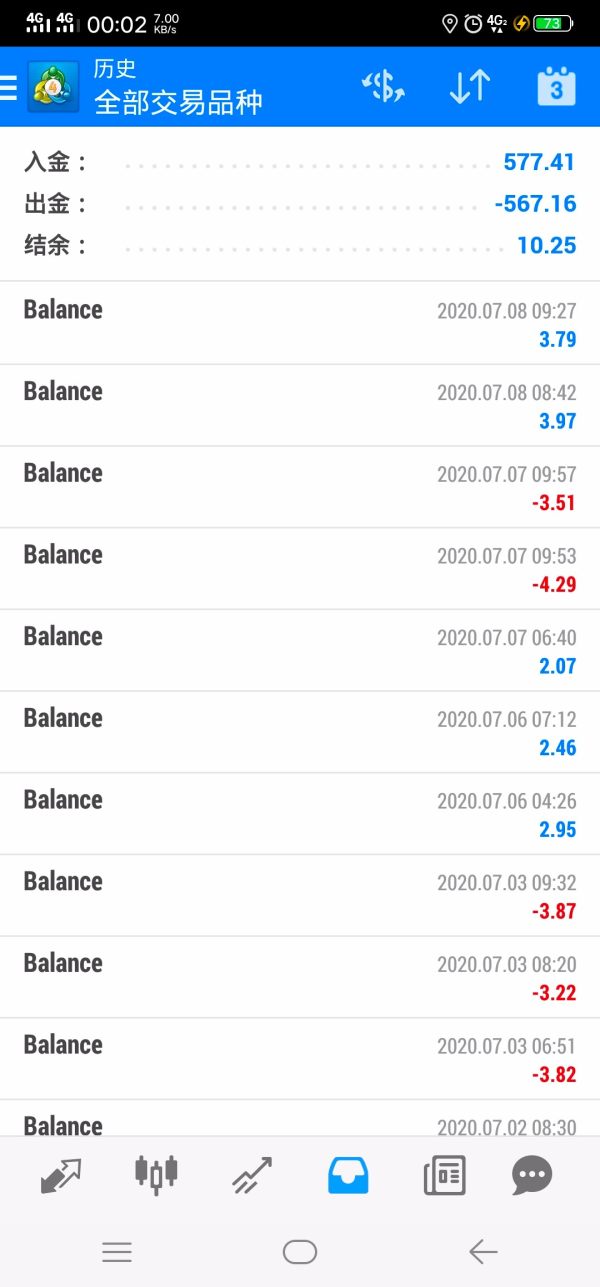Switch to the Chart tab
Viewport: 600px width, 1287px height.
156,1175
